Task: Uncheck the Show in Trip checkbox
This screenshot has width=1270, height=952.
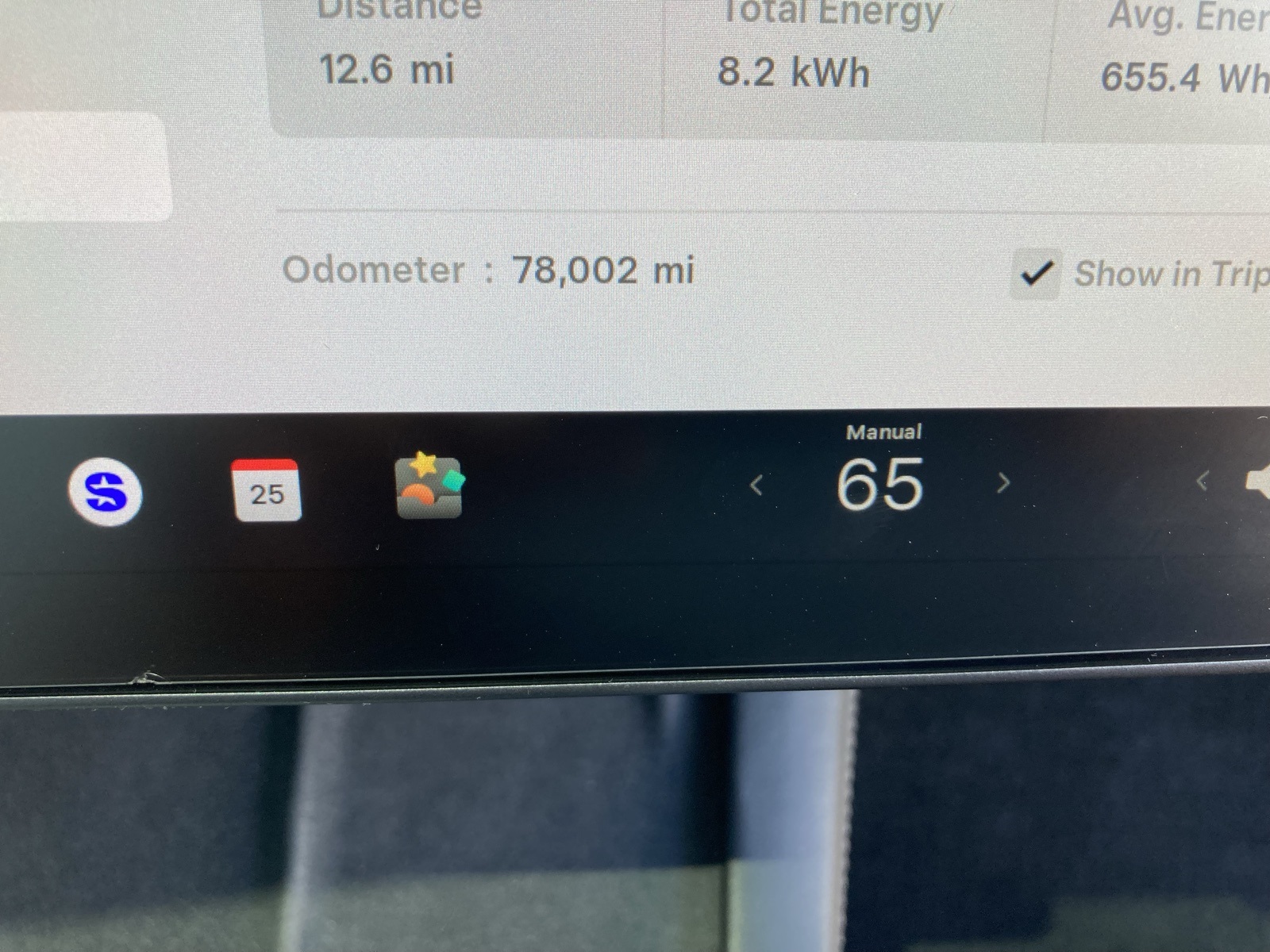Action: click(x=1036, y=274)
